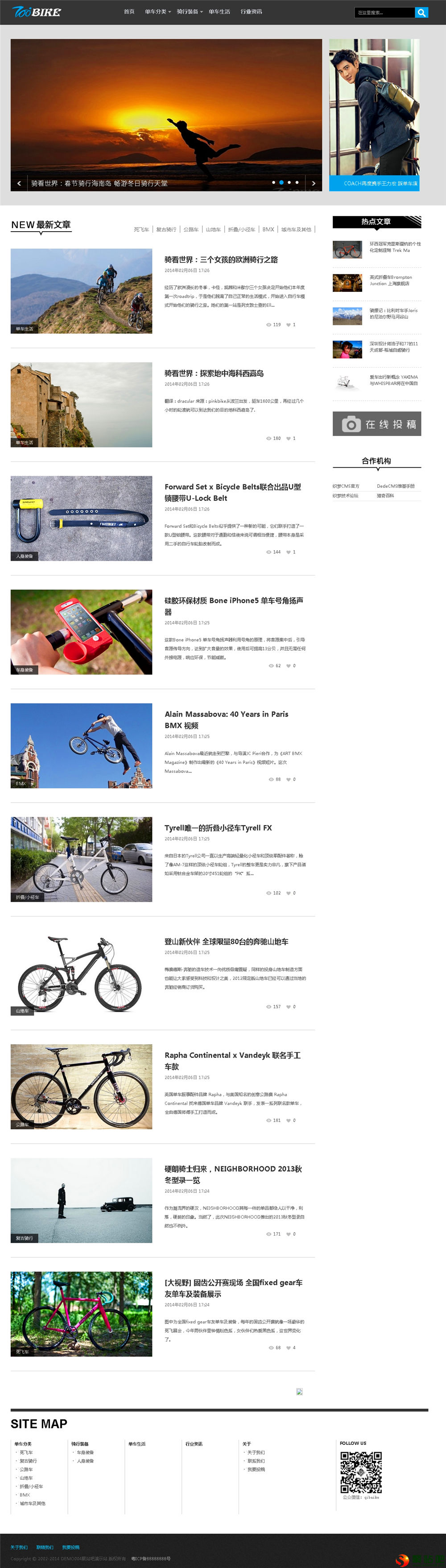Filter latest articles by 死飞车
Viewport: 446px width, 1568px height.
coord(141,229)
